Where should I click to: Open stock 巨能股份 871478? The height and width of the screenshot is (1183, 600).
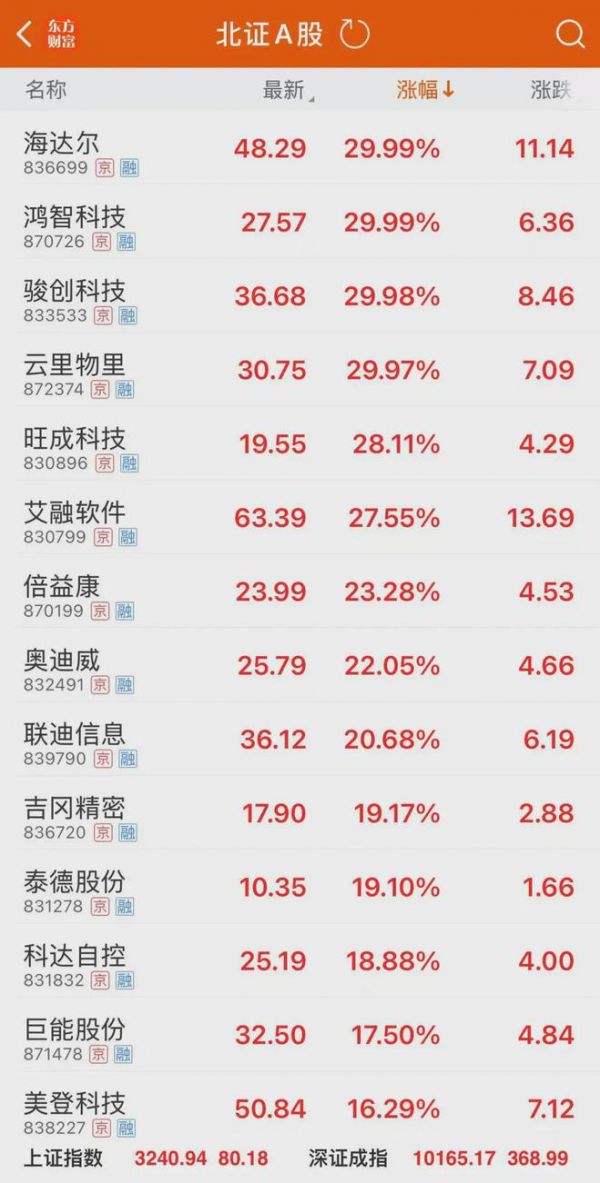click(x=300, y=1036)
